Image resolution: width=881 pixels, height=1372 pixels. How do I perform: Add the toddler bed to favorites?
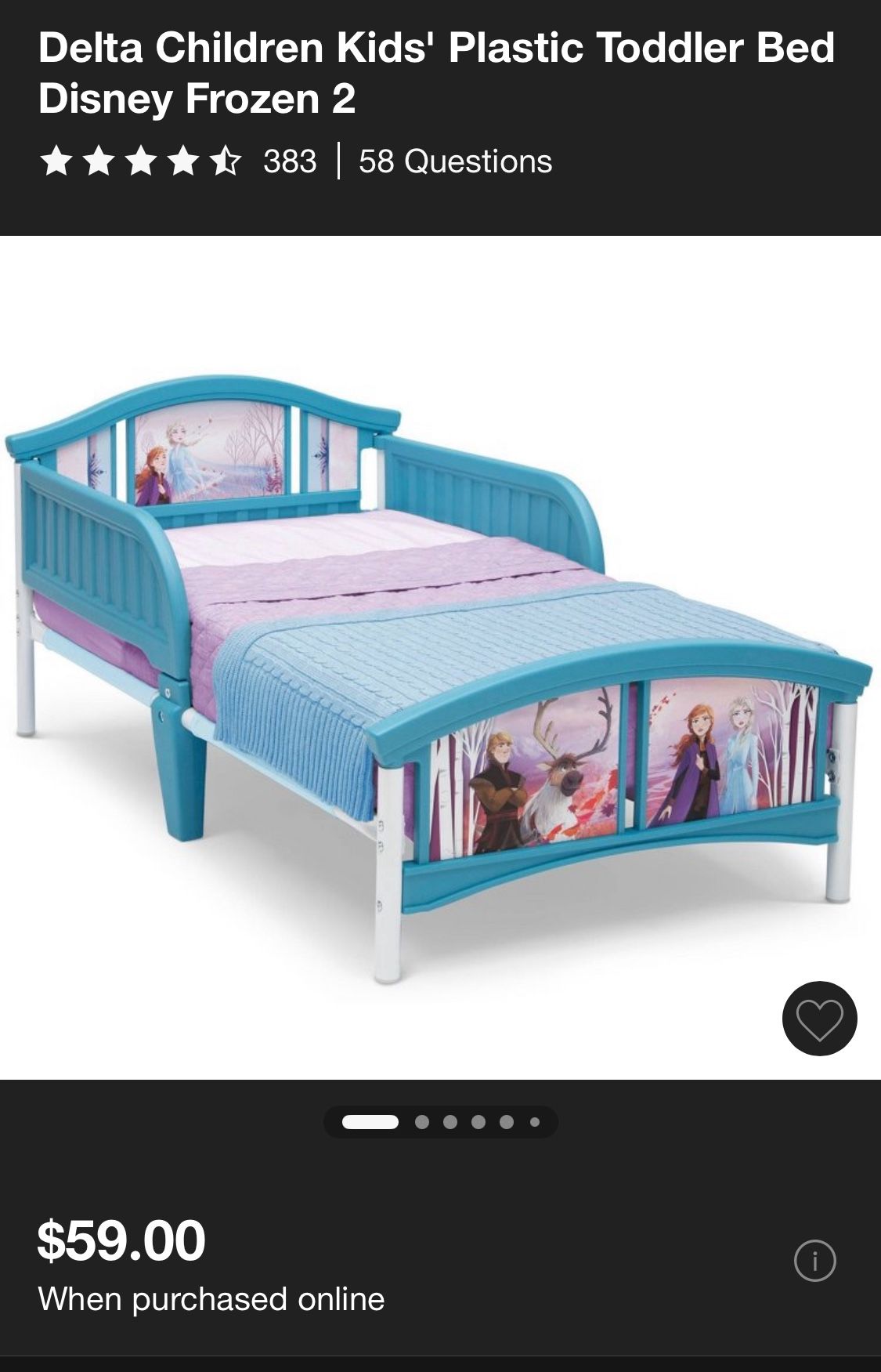pos(819,1018)
